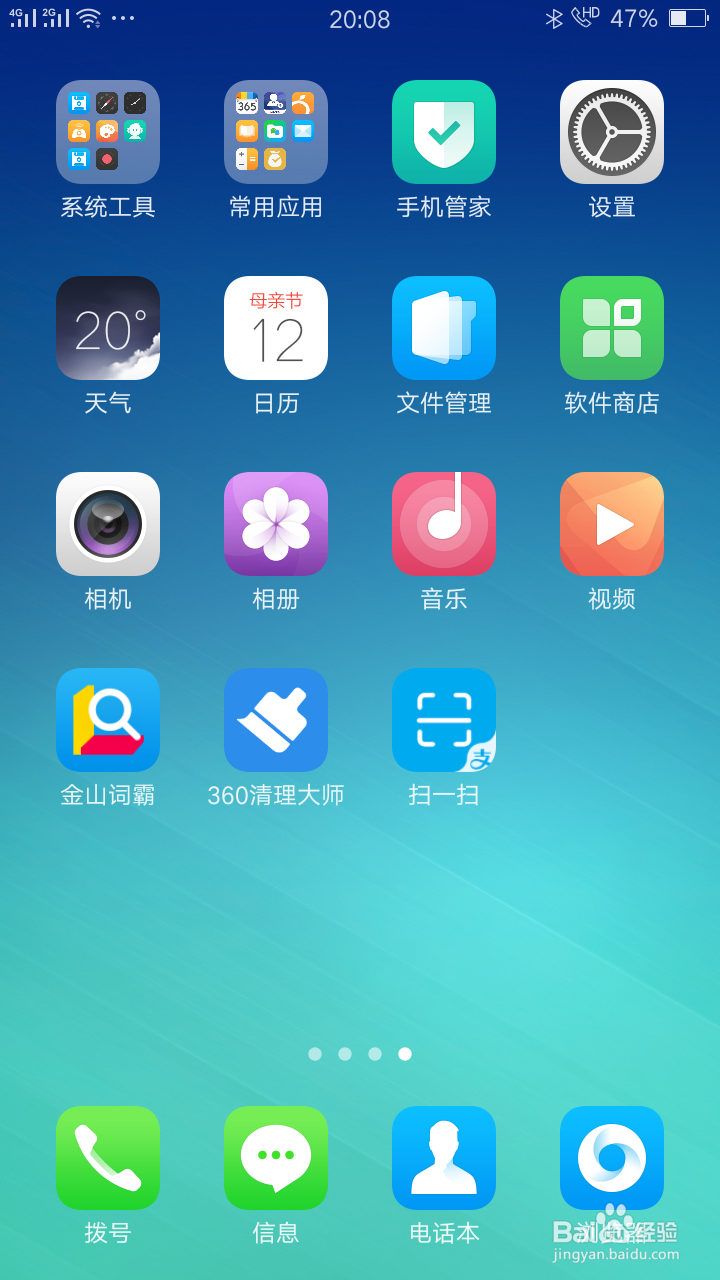Scan a QR code with 扫一扫

444,720
